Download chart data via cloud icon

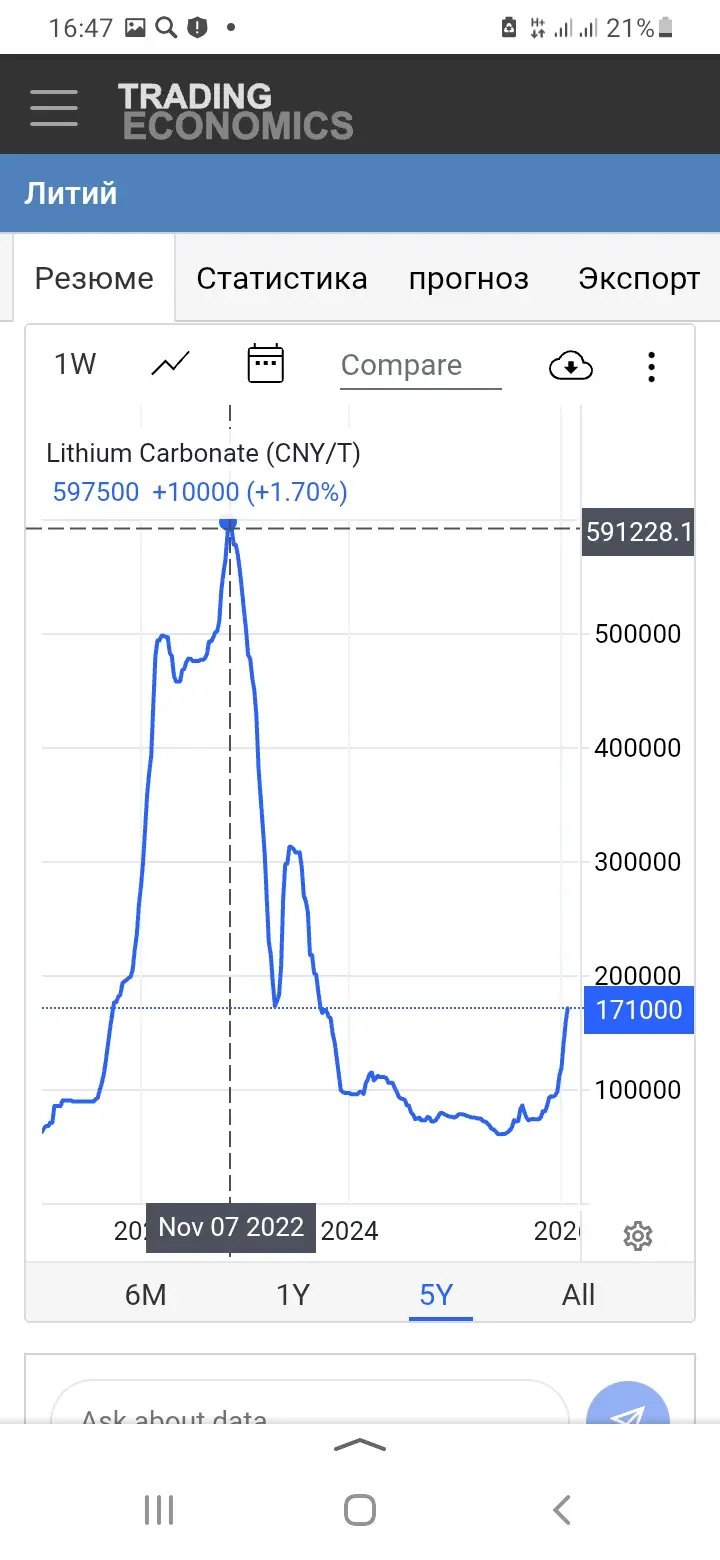pos(570,366)
